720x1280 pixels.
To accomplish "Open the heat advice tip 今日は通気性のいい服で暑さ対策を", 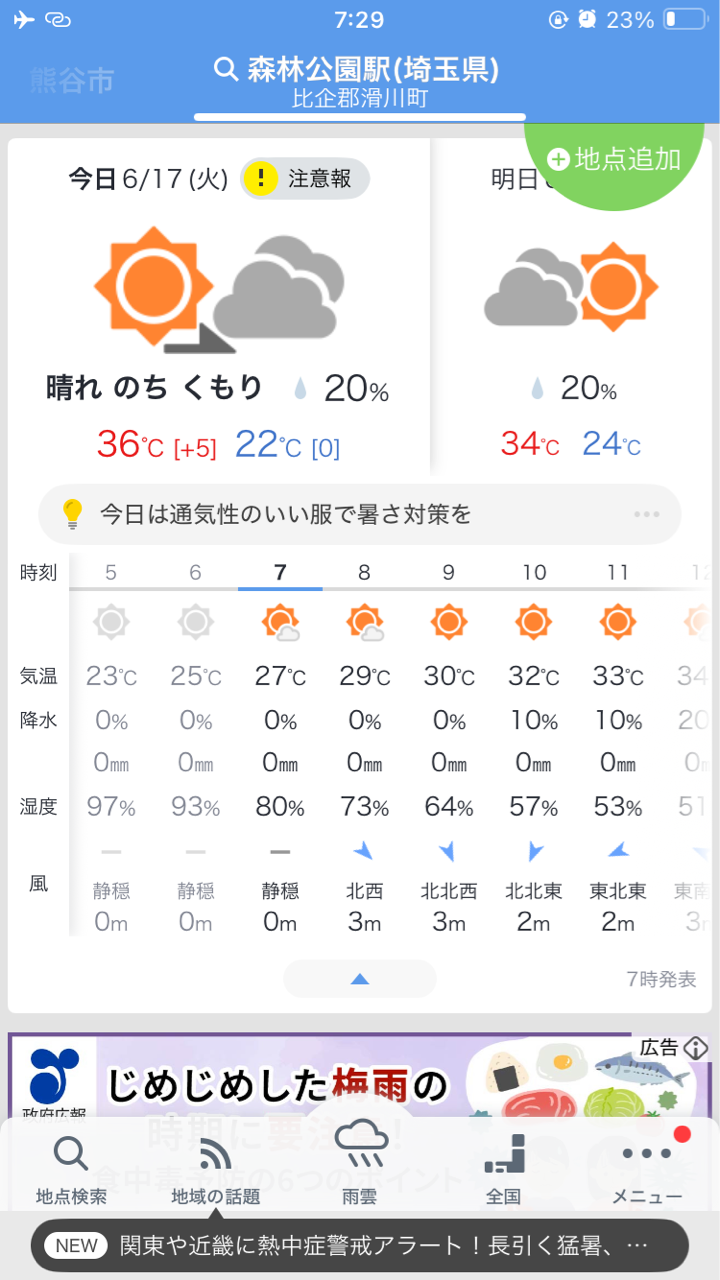I will pos(360,515).
